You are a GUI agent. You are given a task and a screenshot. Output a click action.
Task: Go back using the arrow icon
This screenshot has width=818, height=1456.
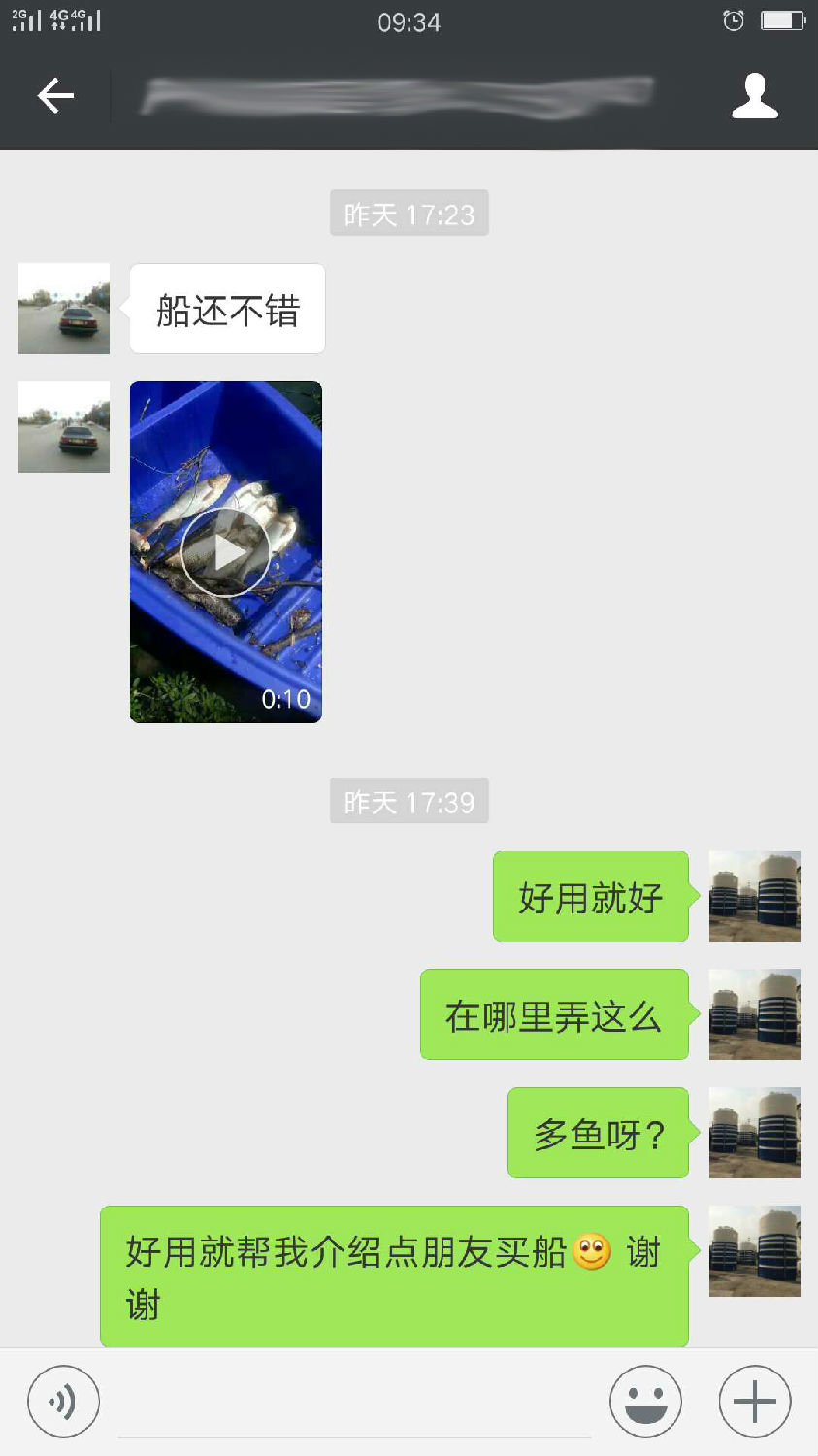[x=55, y=95]
